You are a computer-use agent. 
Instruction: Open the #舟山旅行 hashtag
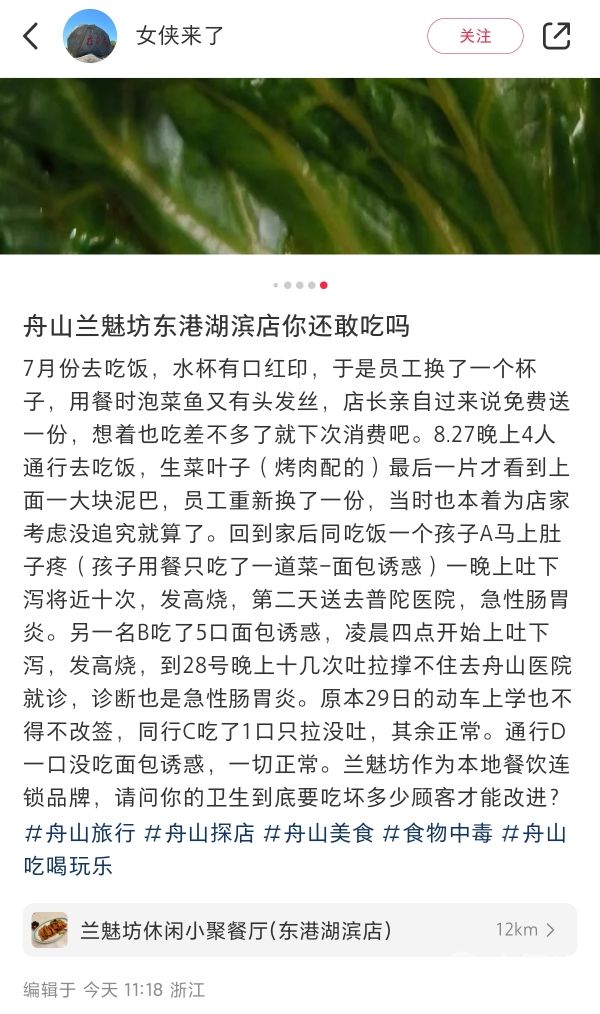pos(80,833)
